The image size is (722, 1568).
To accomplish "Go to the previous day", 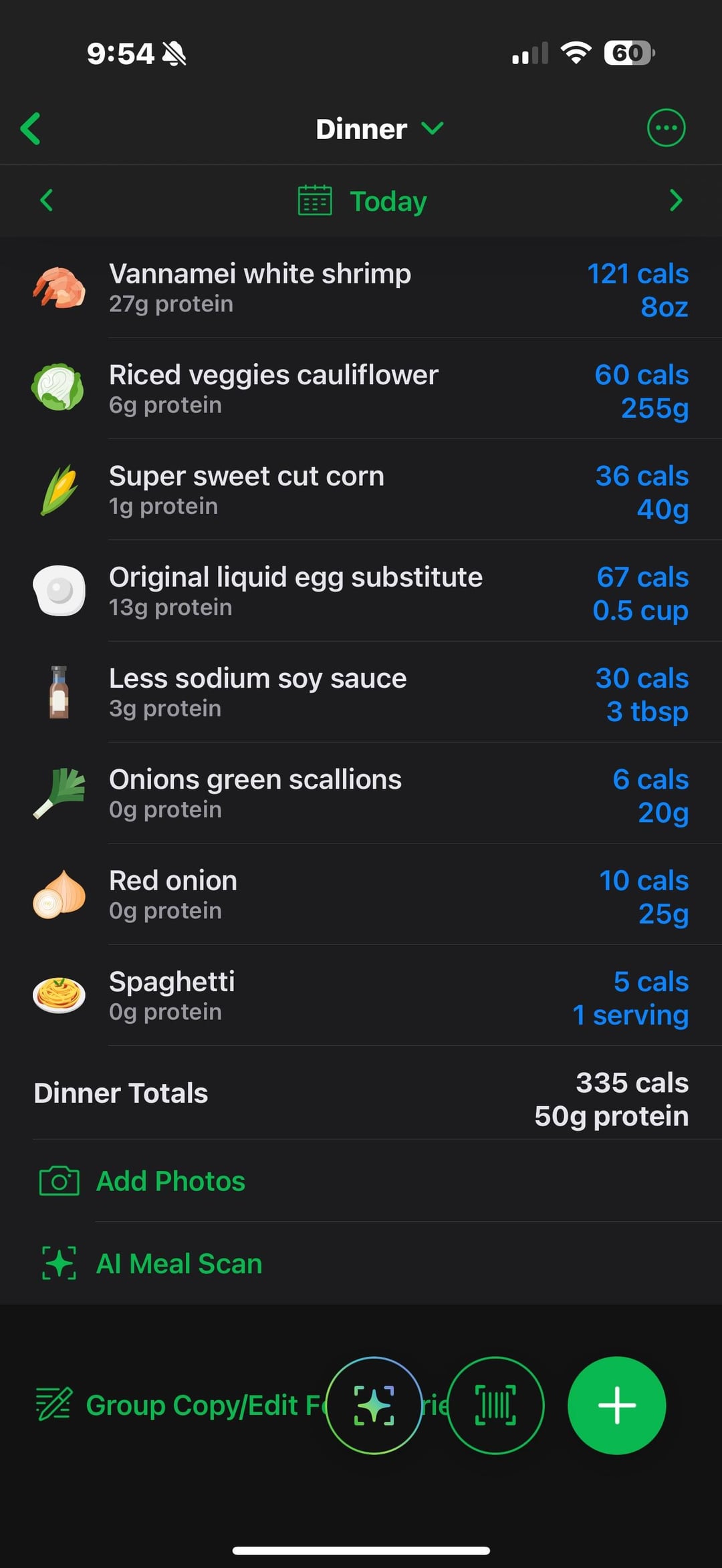I will (x=46, y=200).
